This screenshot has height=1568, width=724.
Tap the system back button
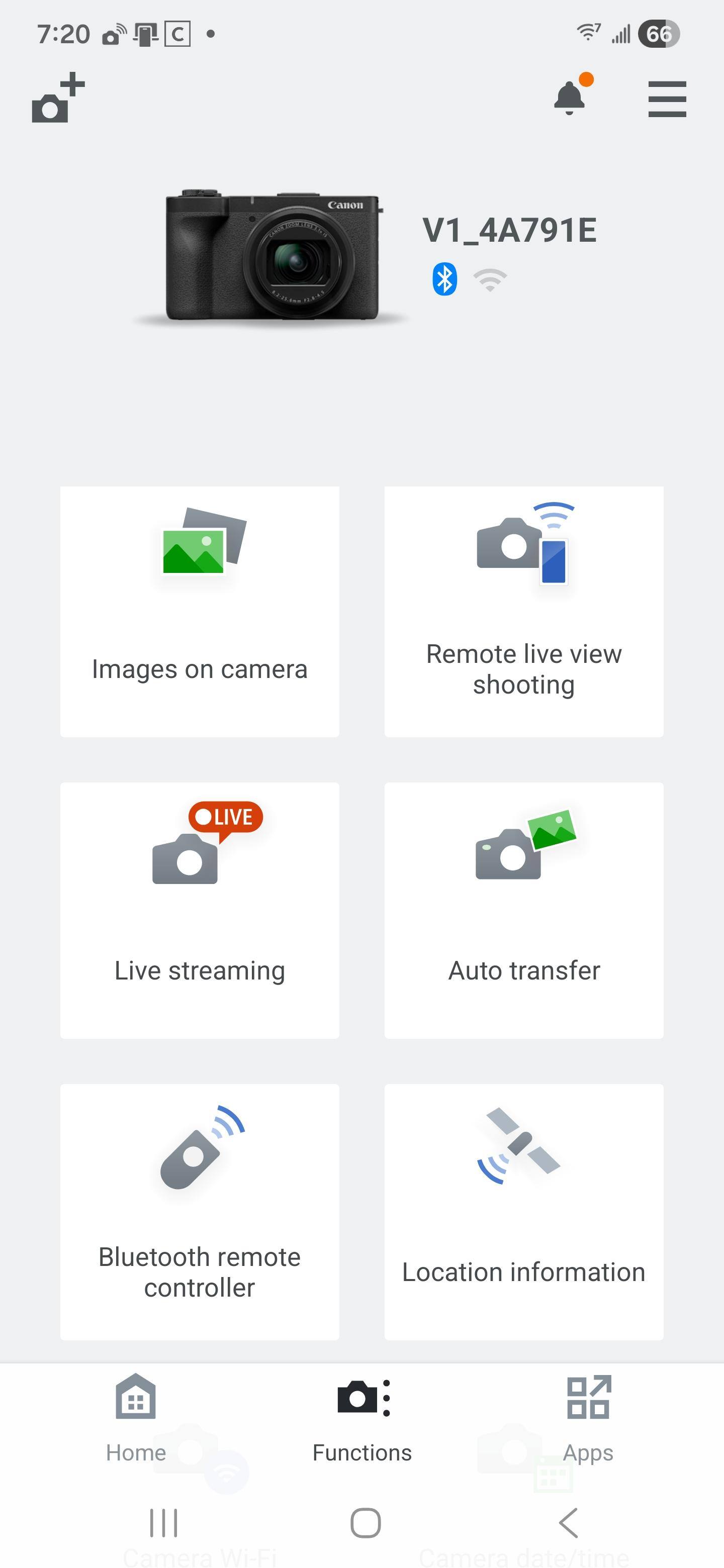coord(568,1523)
